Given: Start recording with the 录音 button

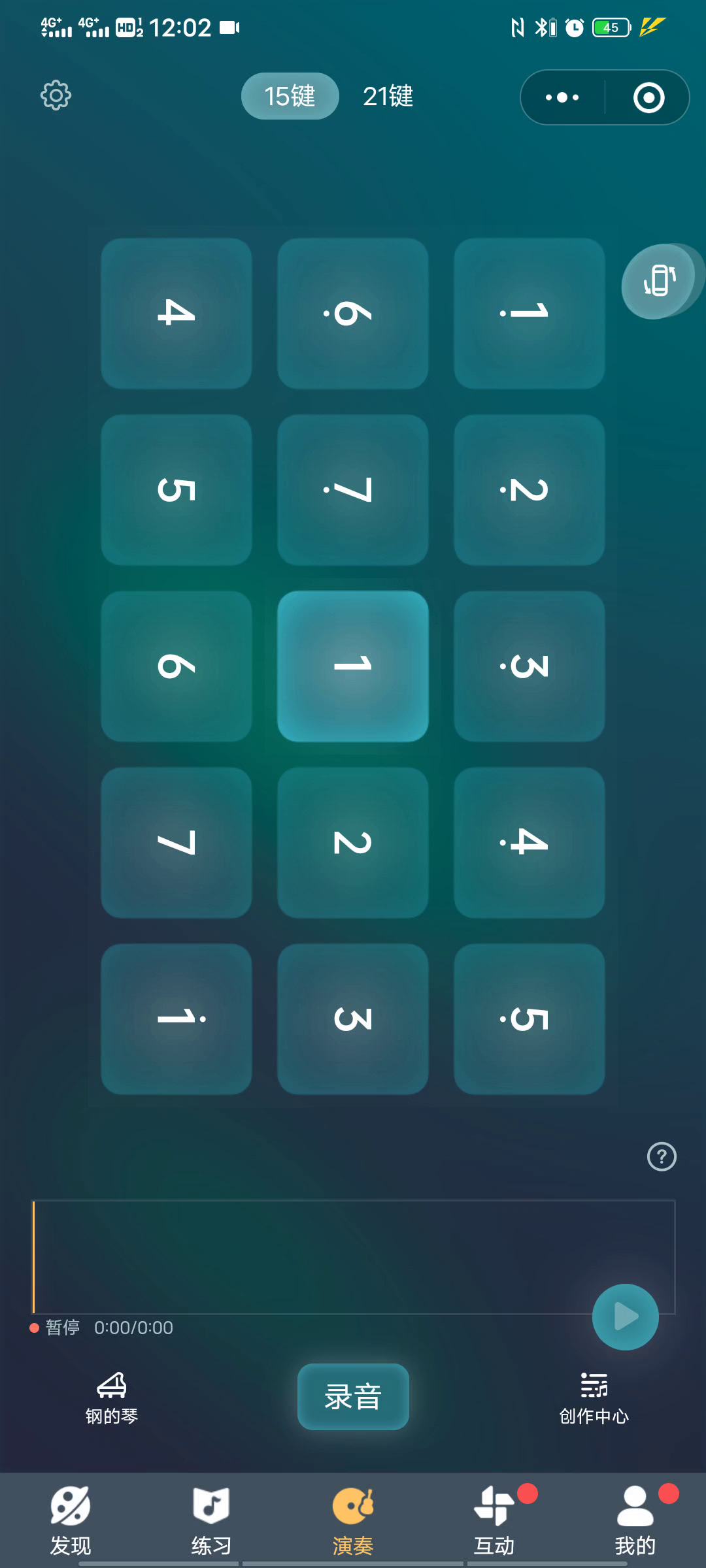Looking at the screenshot, I should (x=353, y=1396).
